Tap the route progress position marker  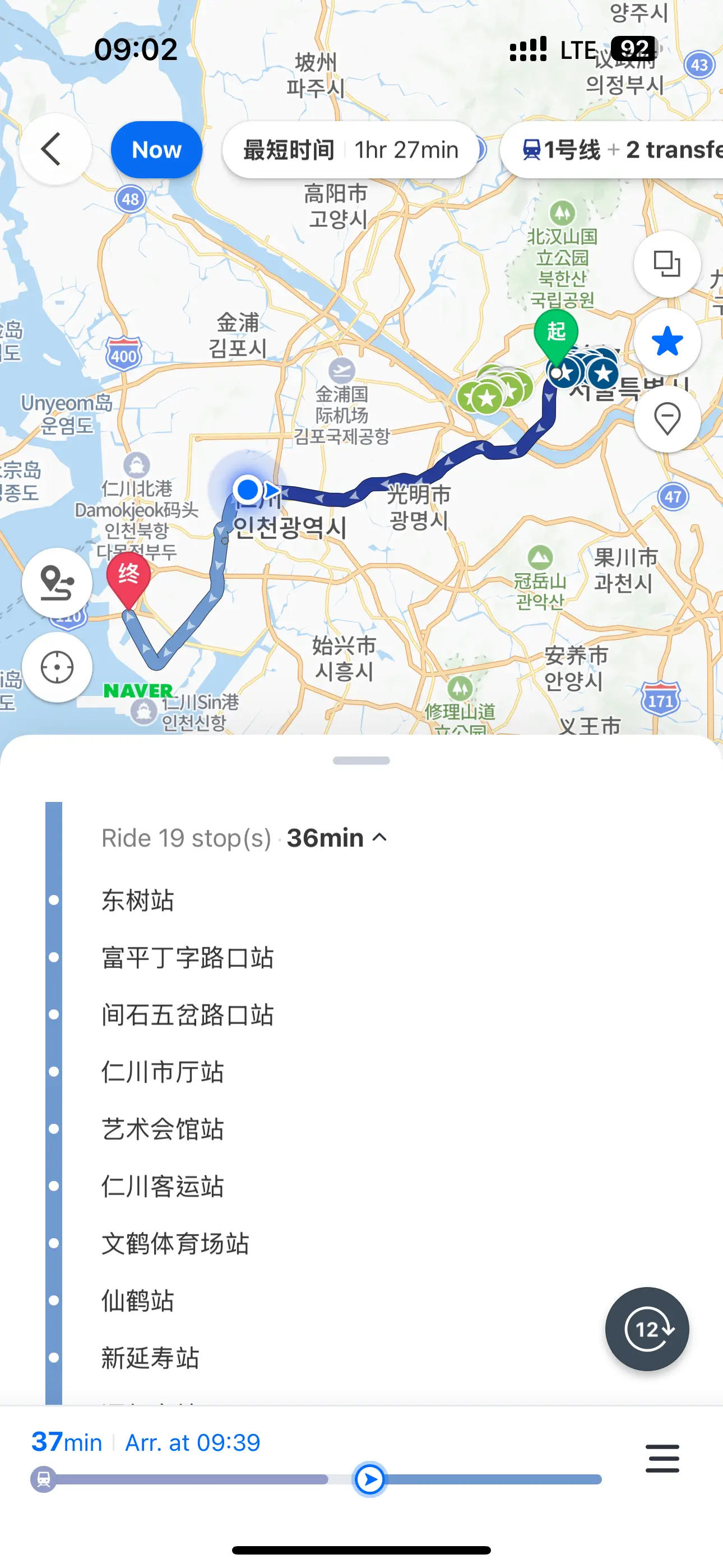pos(369,1479)
